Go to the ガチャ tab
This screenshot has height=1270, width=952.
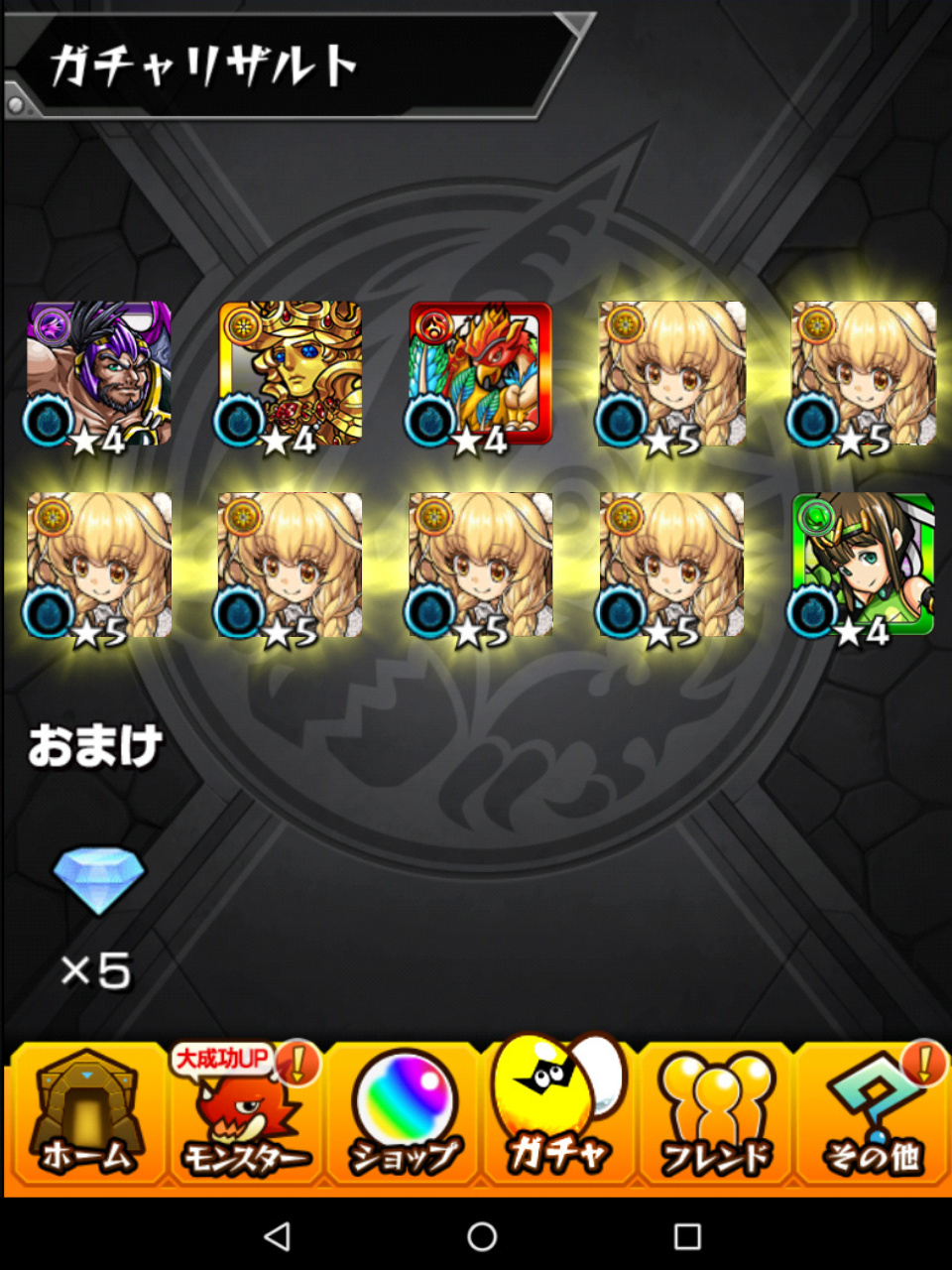click(558, 1111)
